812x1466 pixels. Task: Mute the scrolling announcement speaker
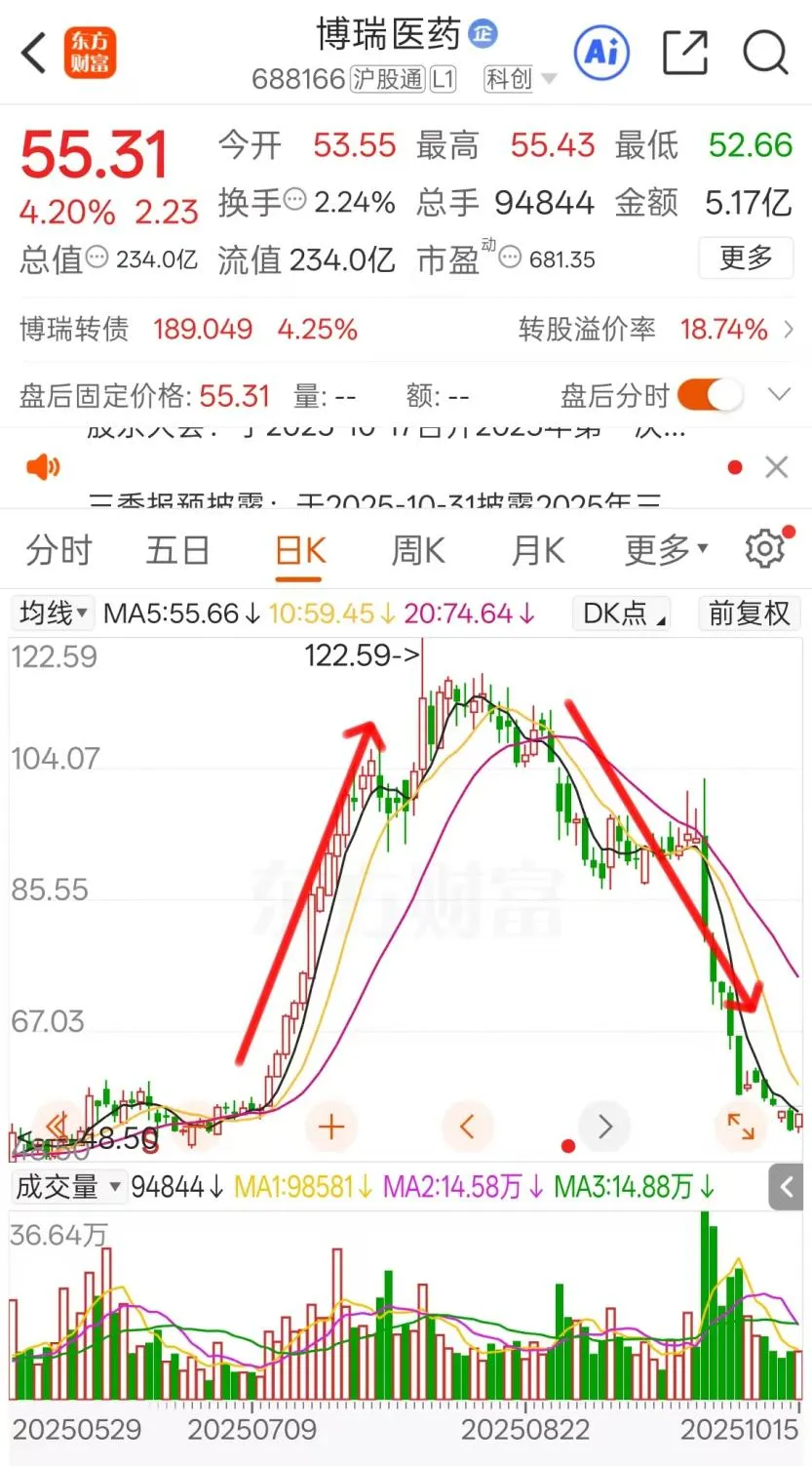pos(41,467)
